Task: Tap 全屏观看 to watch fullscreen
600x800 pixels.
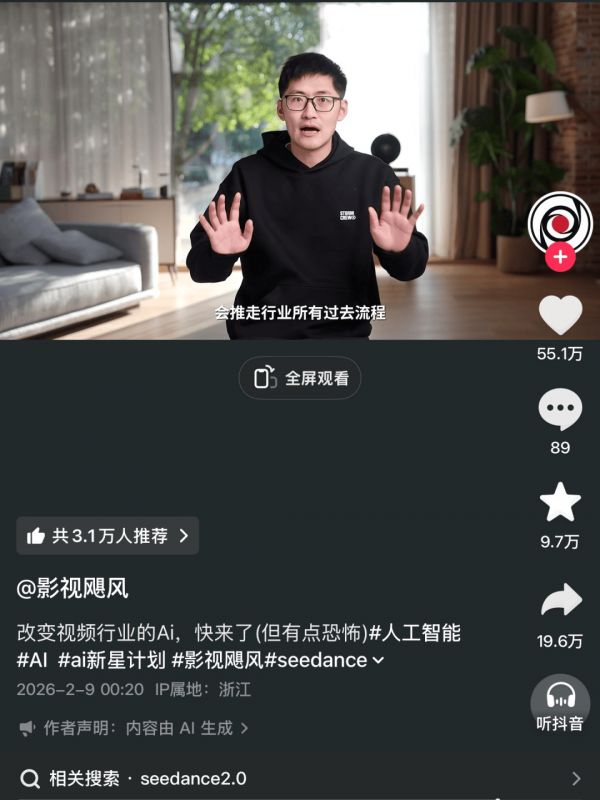Action: tap(300, 378)
